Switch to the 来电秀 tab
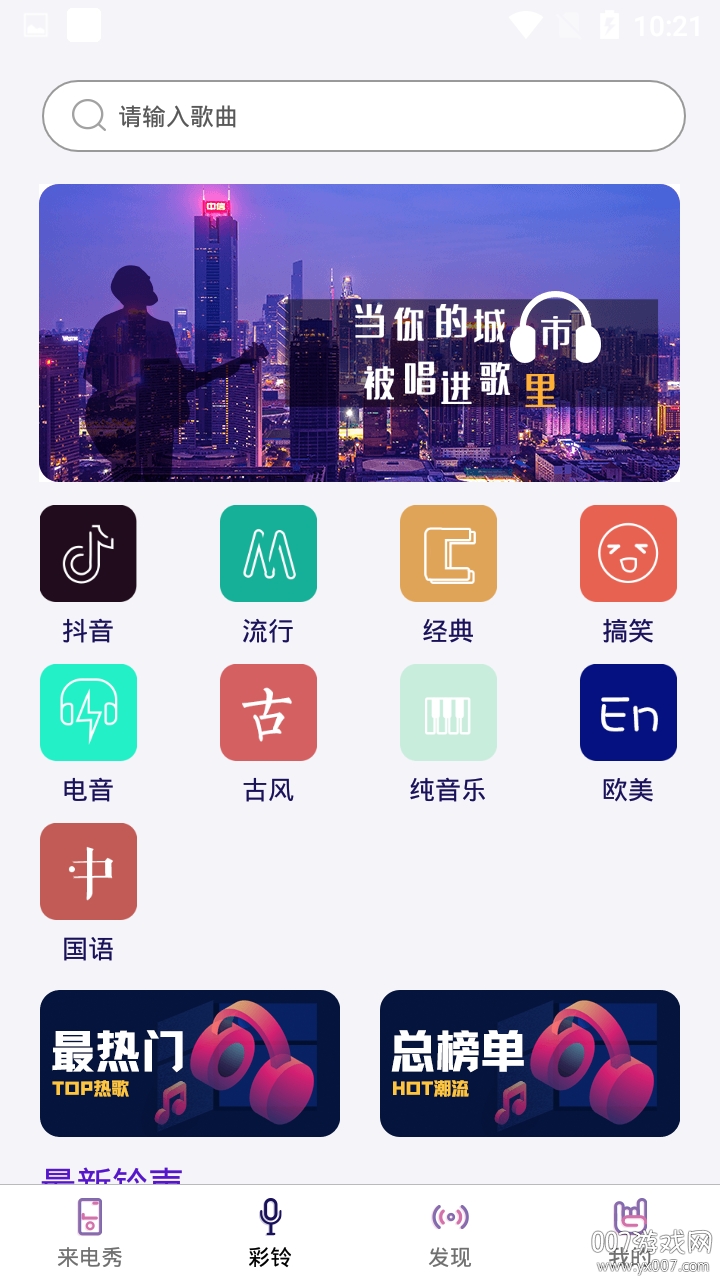This screenshot has height=1280, width=720. [x=90, y=1233]
